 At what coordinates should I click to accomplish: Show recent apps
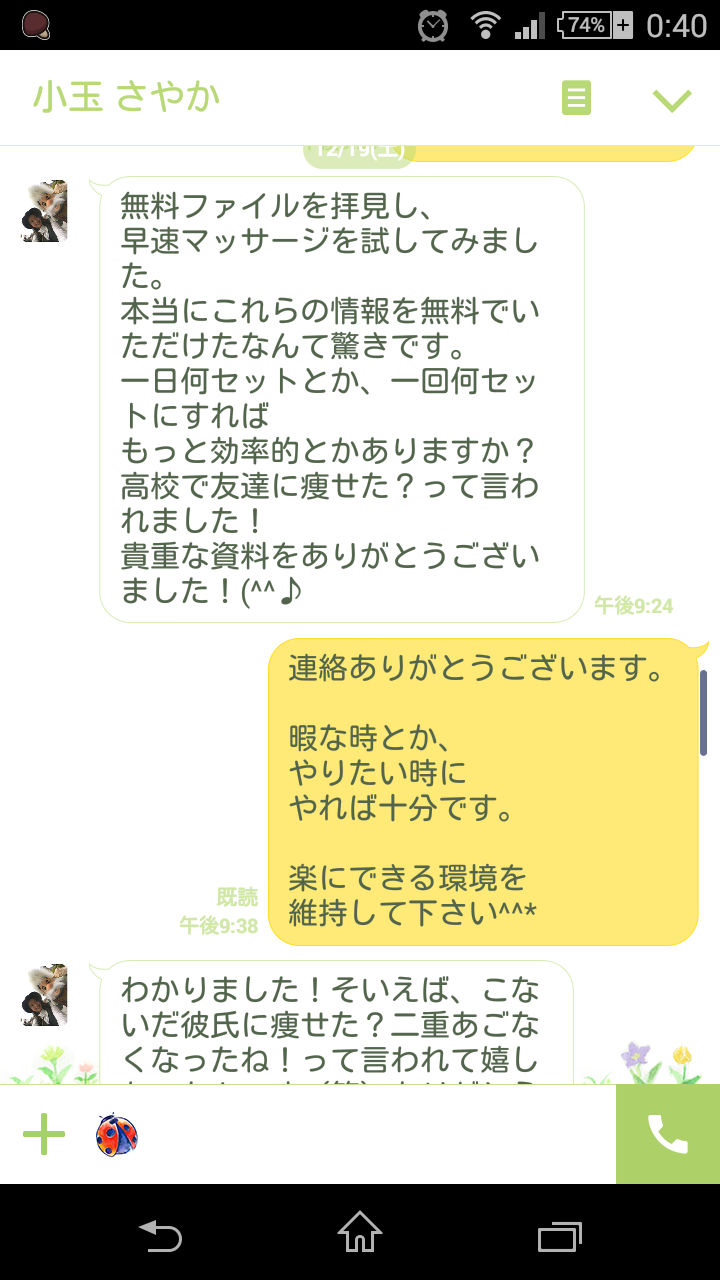(x=560, y=1234)
